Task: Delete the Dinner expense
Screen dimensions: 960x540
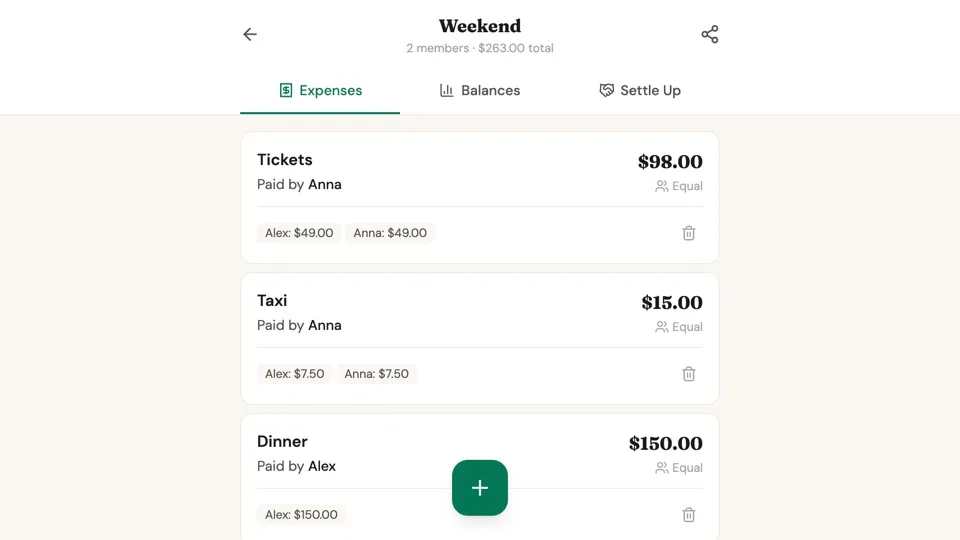Action: pos(689,515)
